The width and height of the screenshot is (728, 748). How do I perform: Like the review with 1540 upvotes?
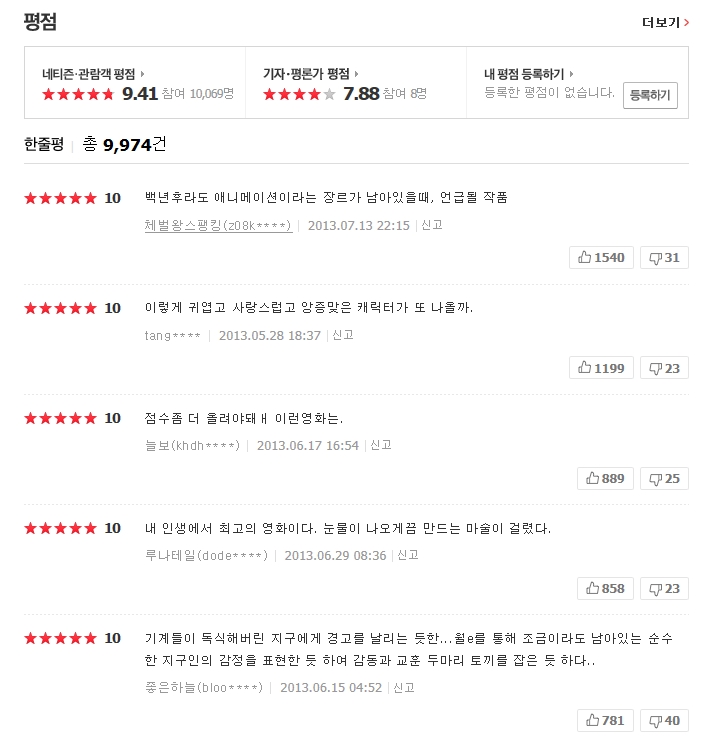tap(601, 258)
